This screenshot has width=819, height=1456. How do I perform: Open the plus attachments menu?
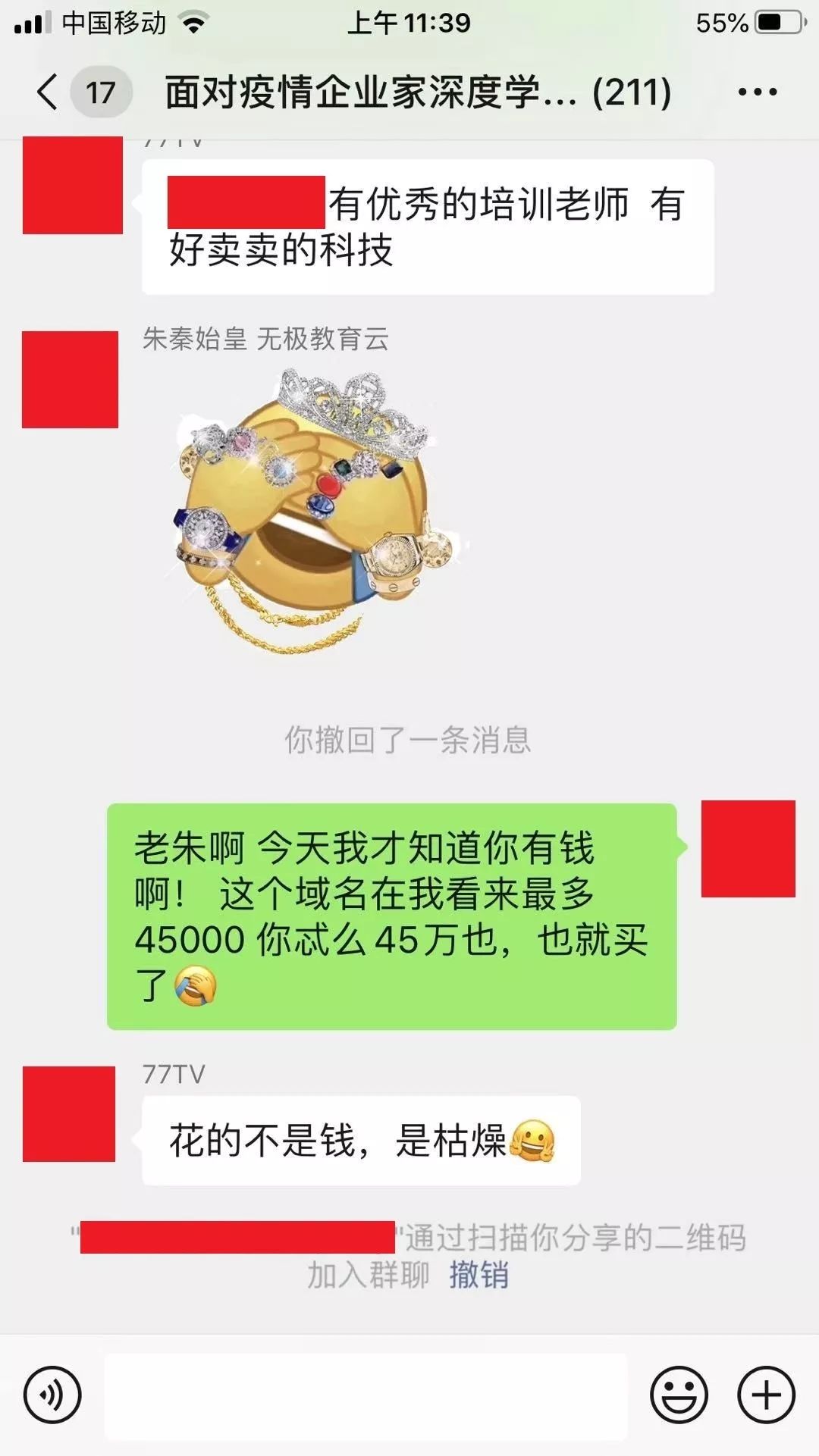766,1395
